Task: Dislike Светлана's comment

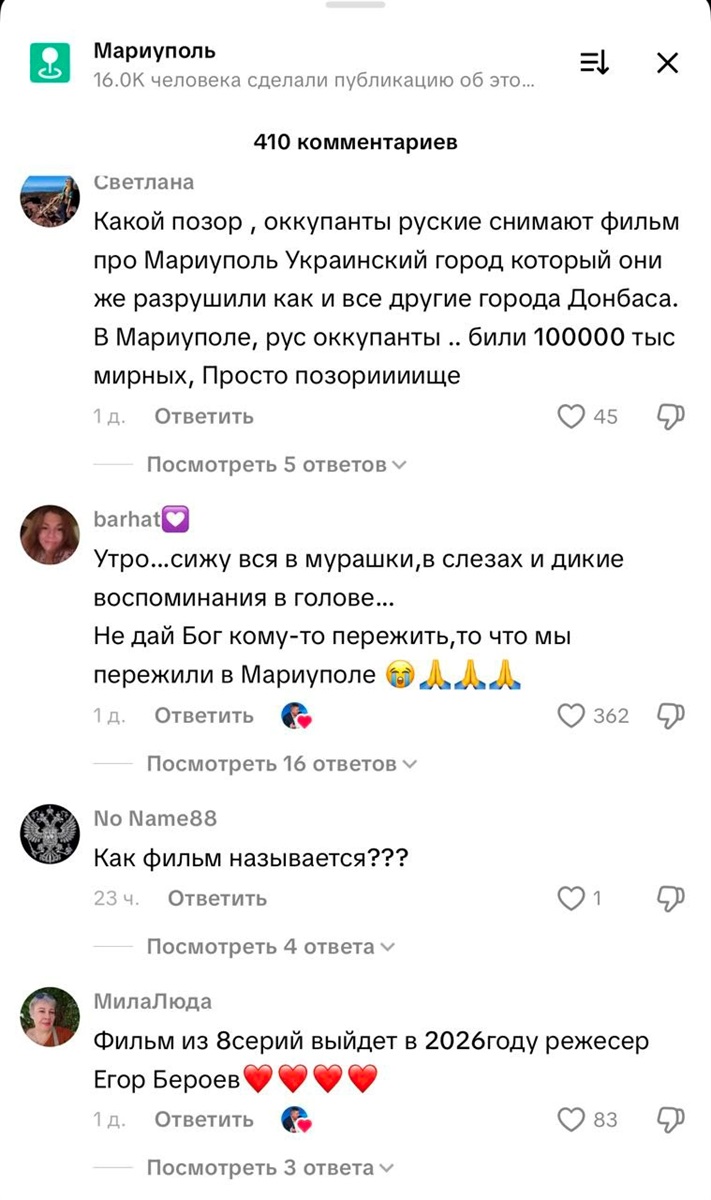Action: pyautogui.click(x=669, y=416)
